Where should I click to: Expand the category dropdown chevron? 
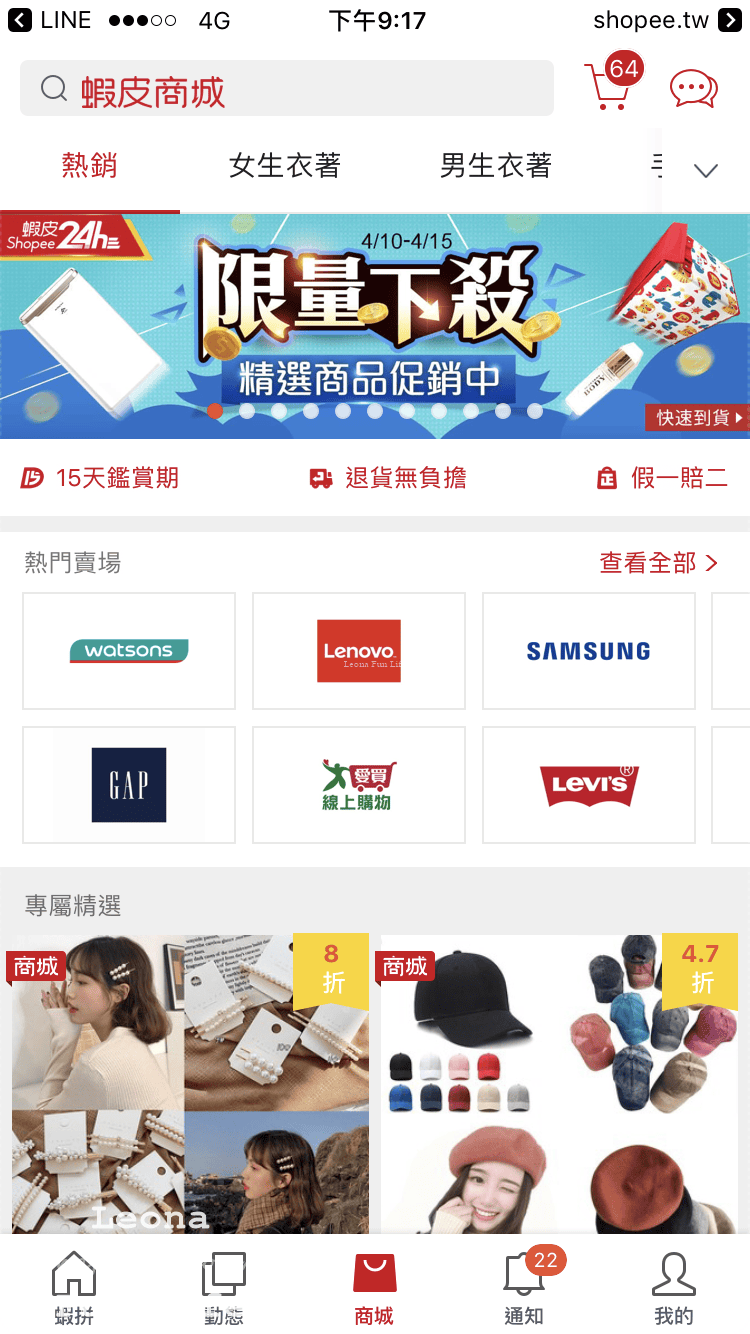(706, 170)
